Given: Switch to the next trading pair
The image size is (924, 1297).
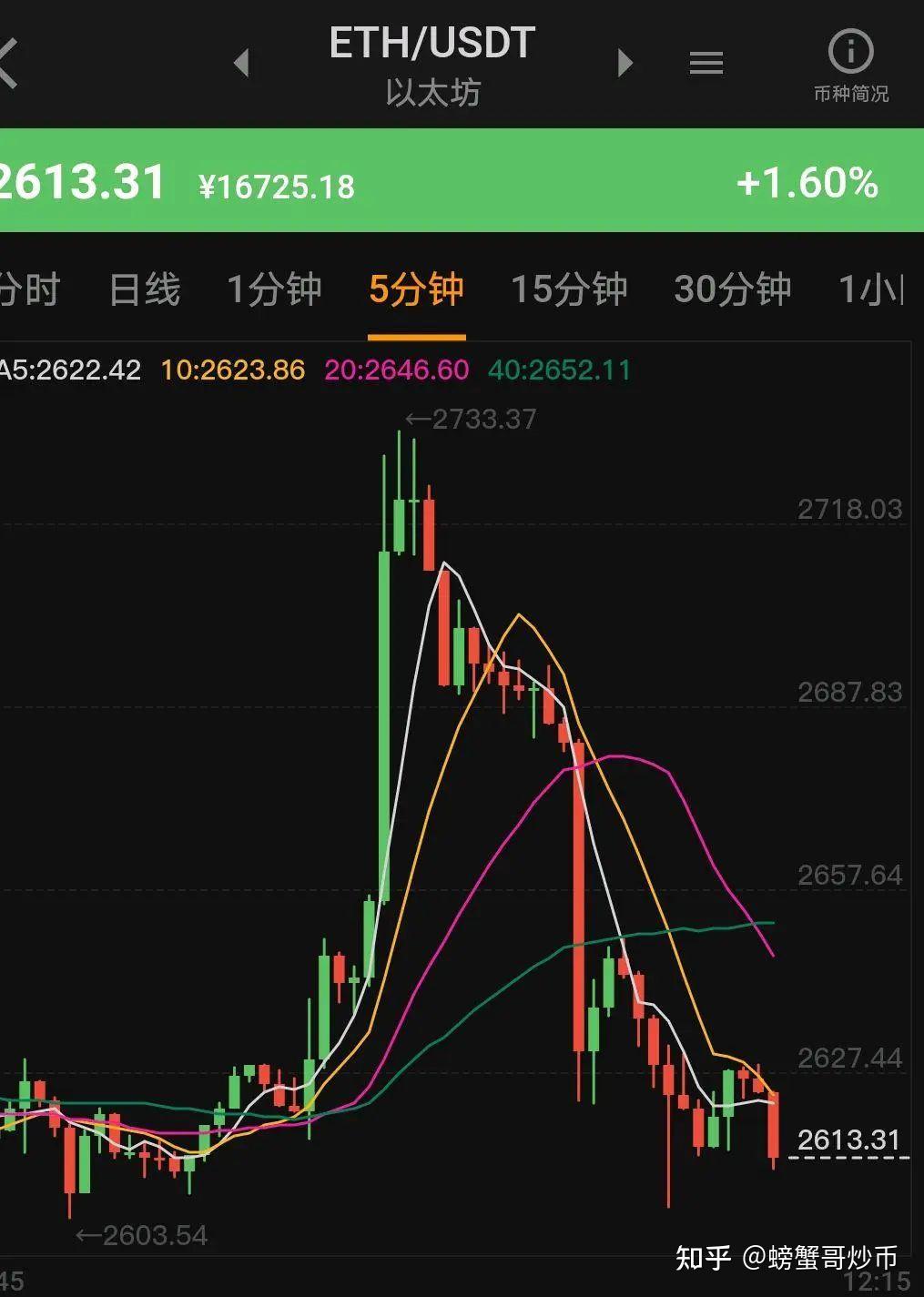Looking at the screenshot, I should pos(624,63).
